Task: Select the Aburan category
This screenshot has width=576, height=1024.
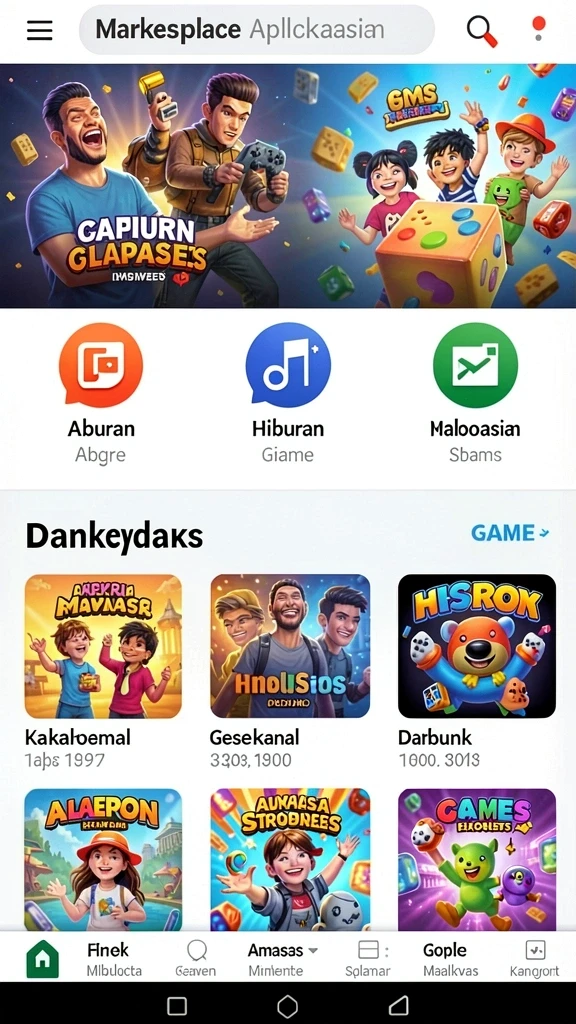Action: click(x=101, y=393)
